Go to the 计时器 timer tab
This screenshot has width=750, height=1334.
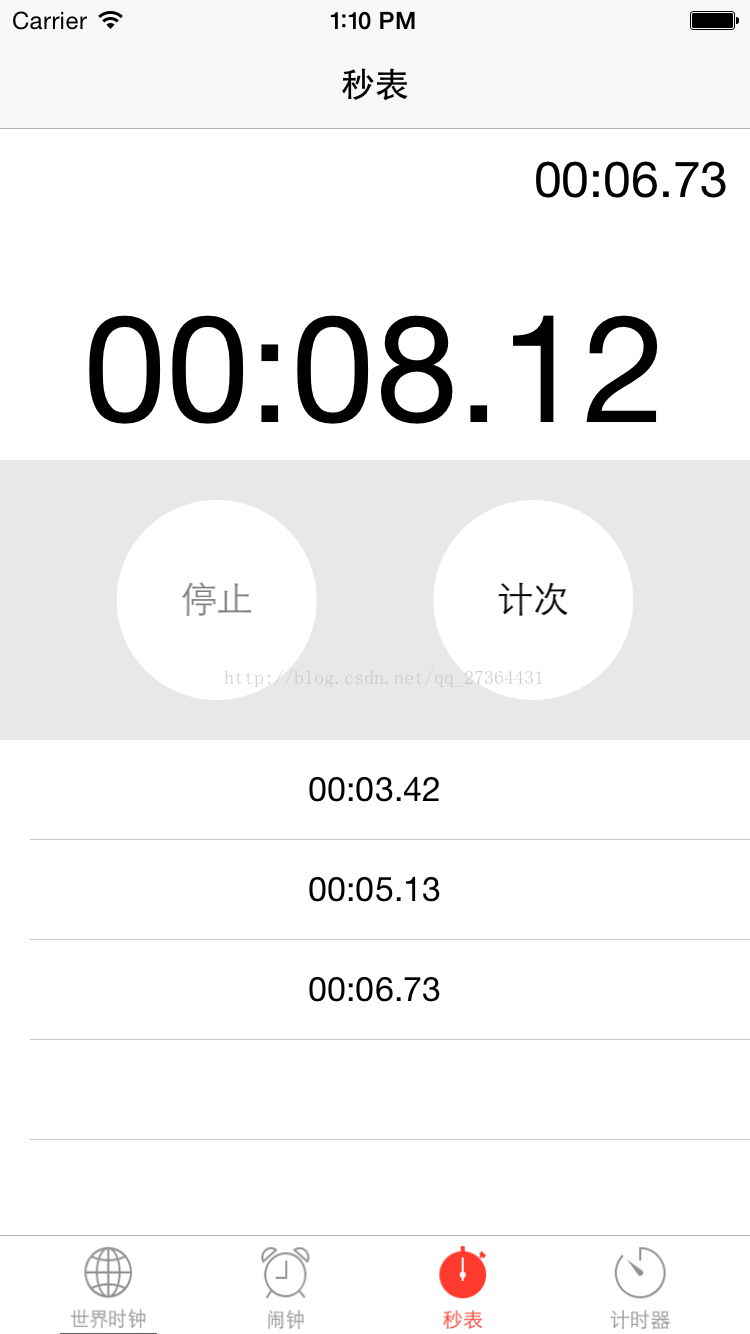(x=640, y=1287)
